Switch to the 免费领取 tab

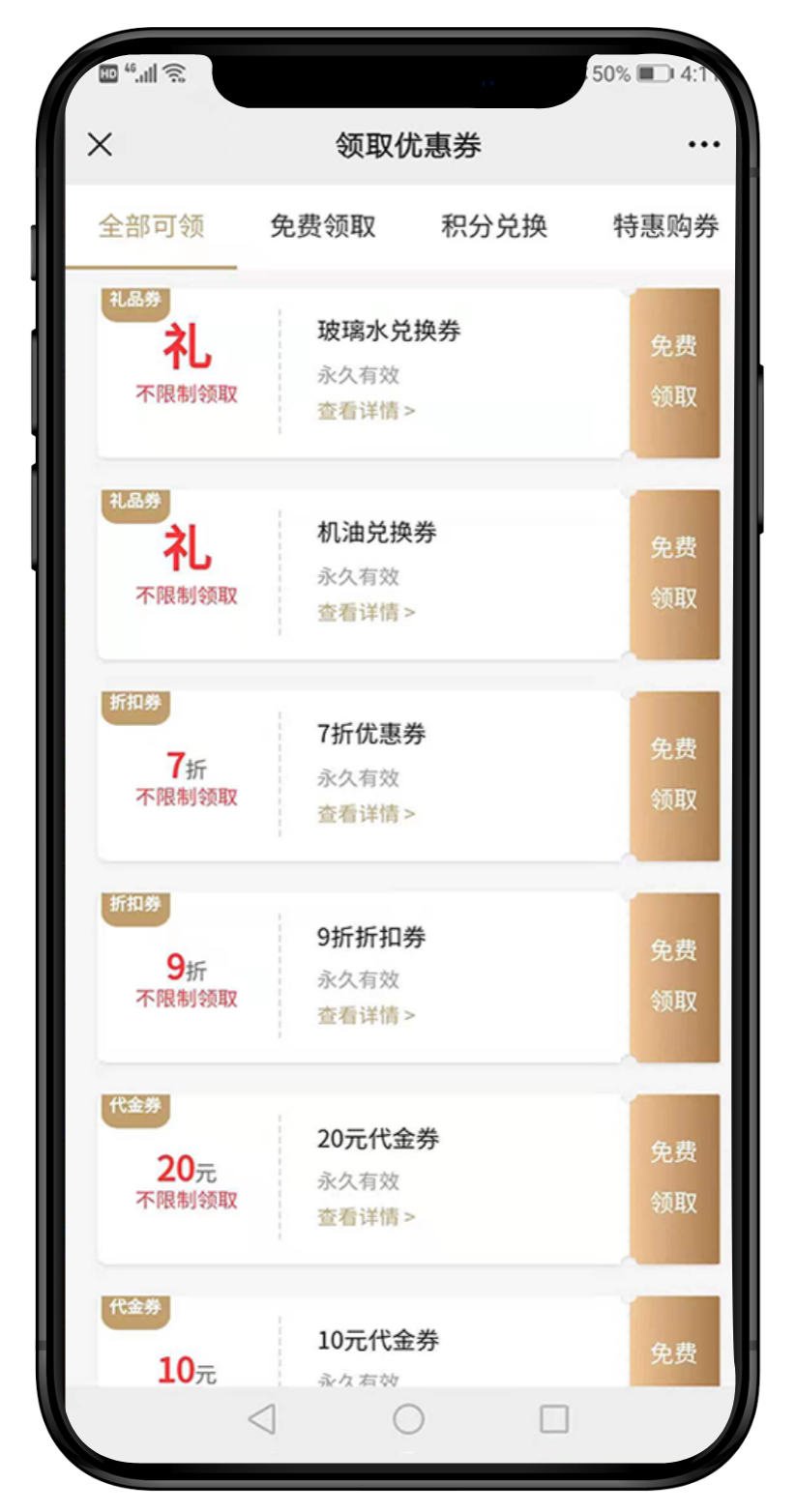click(x=322, y=227)
